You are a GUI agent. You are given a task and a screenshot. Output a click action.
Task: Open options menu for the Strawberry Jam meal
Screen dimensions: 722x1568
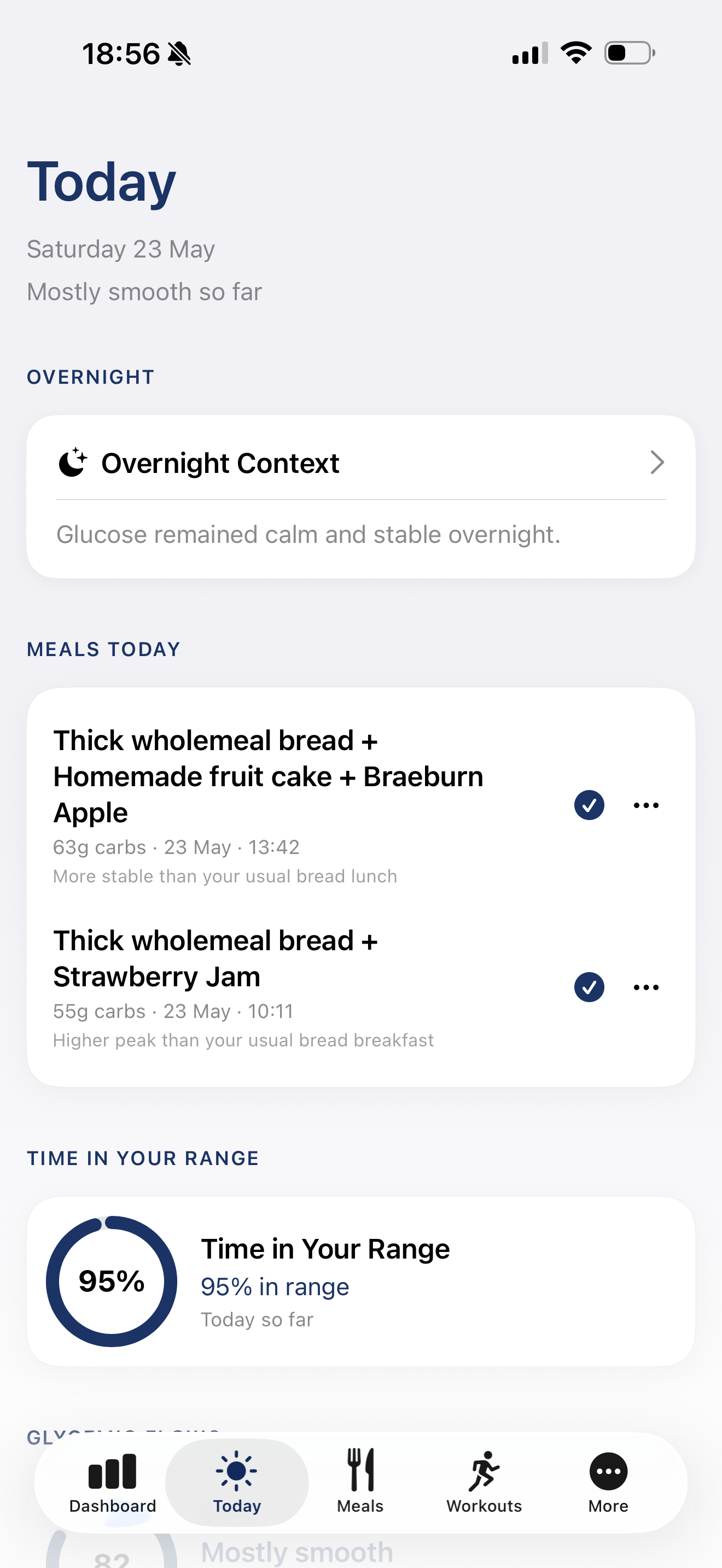(646, 987)
